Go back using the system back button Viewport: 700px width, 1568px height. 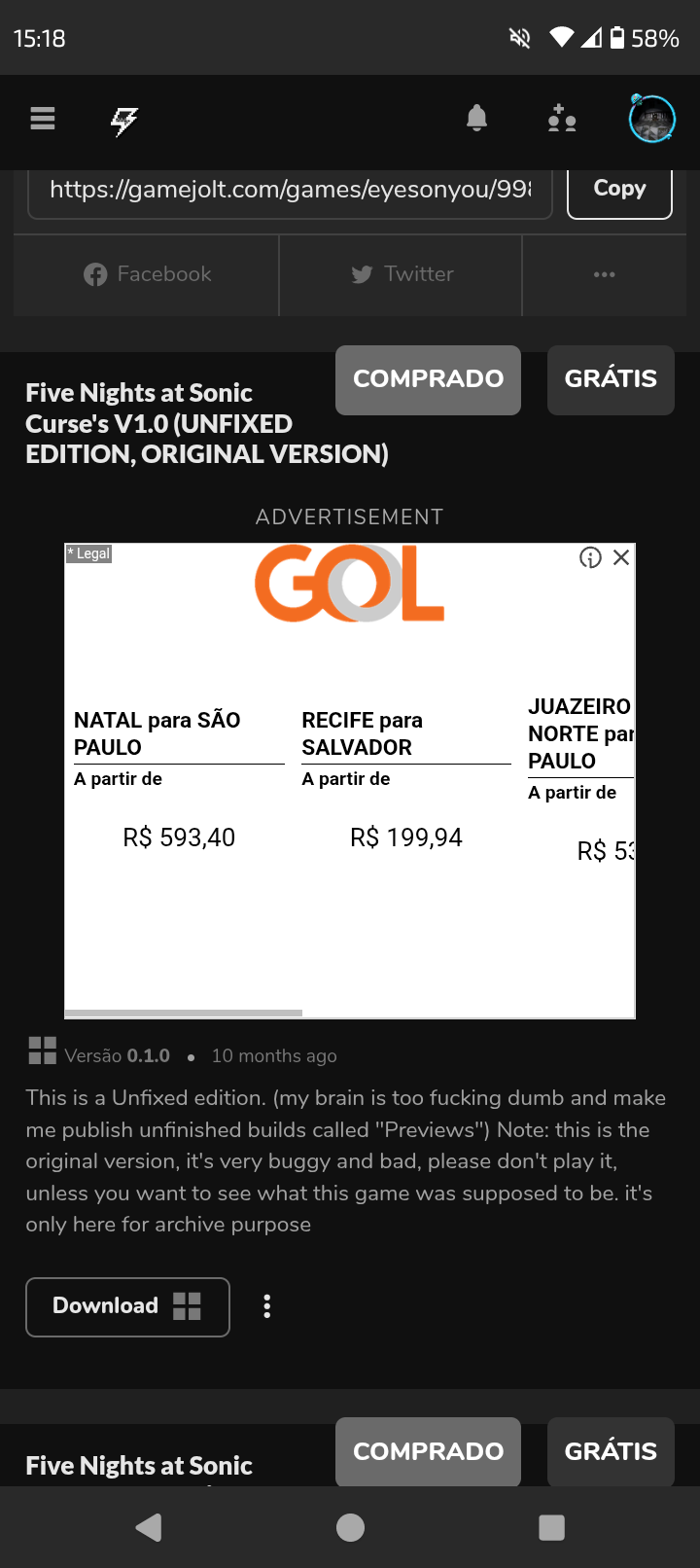point(149,1527)
